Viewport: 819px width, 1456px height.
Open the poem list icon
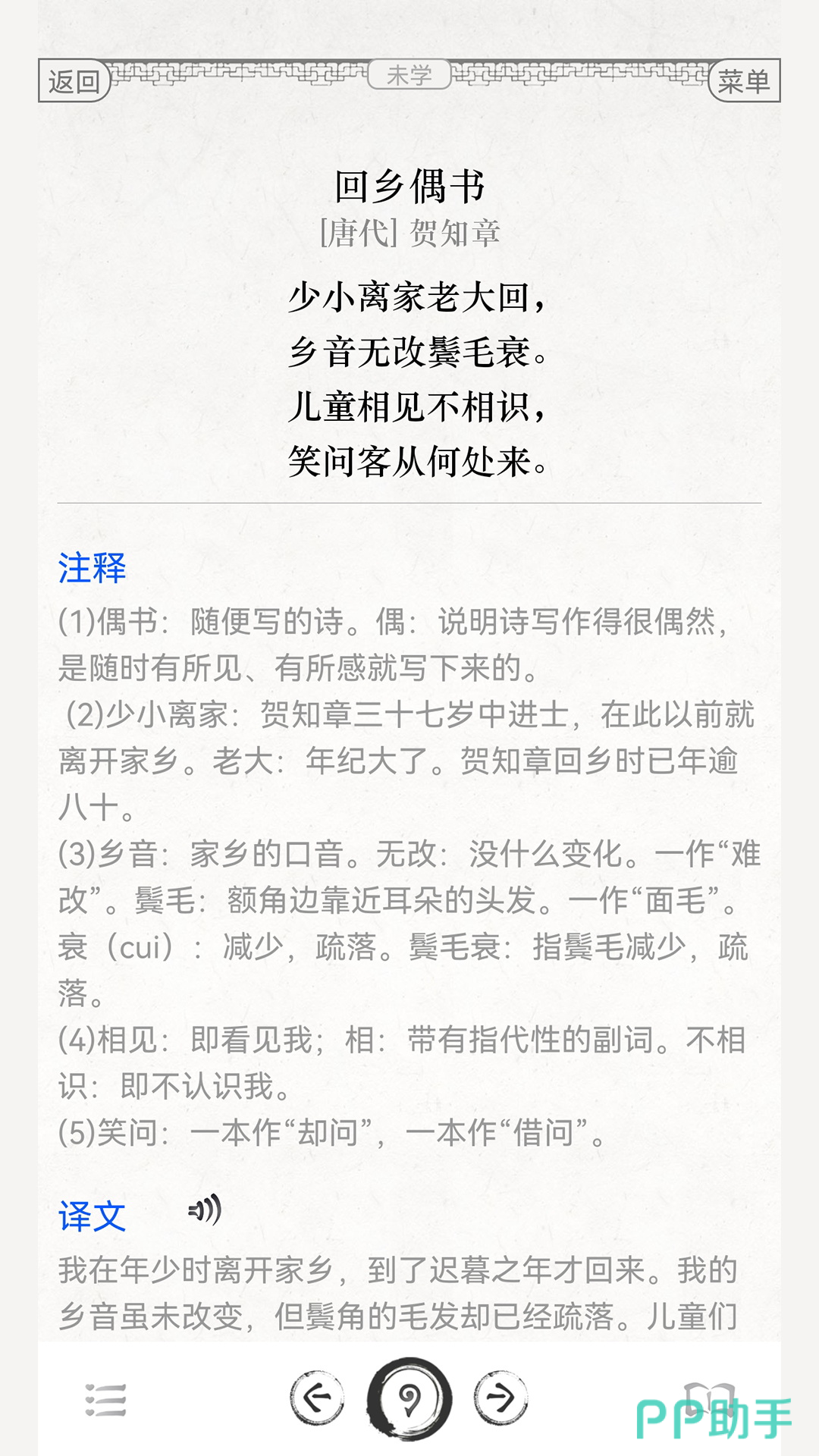[106, 1400]
